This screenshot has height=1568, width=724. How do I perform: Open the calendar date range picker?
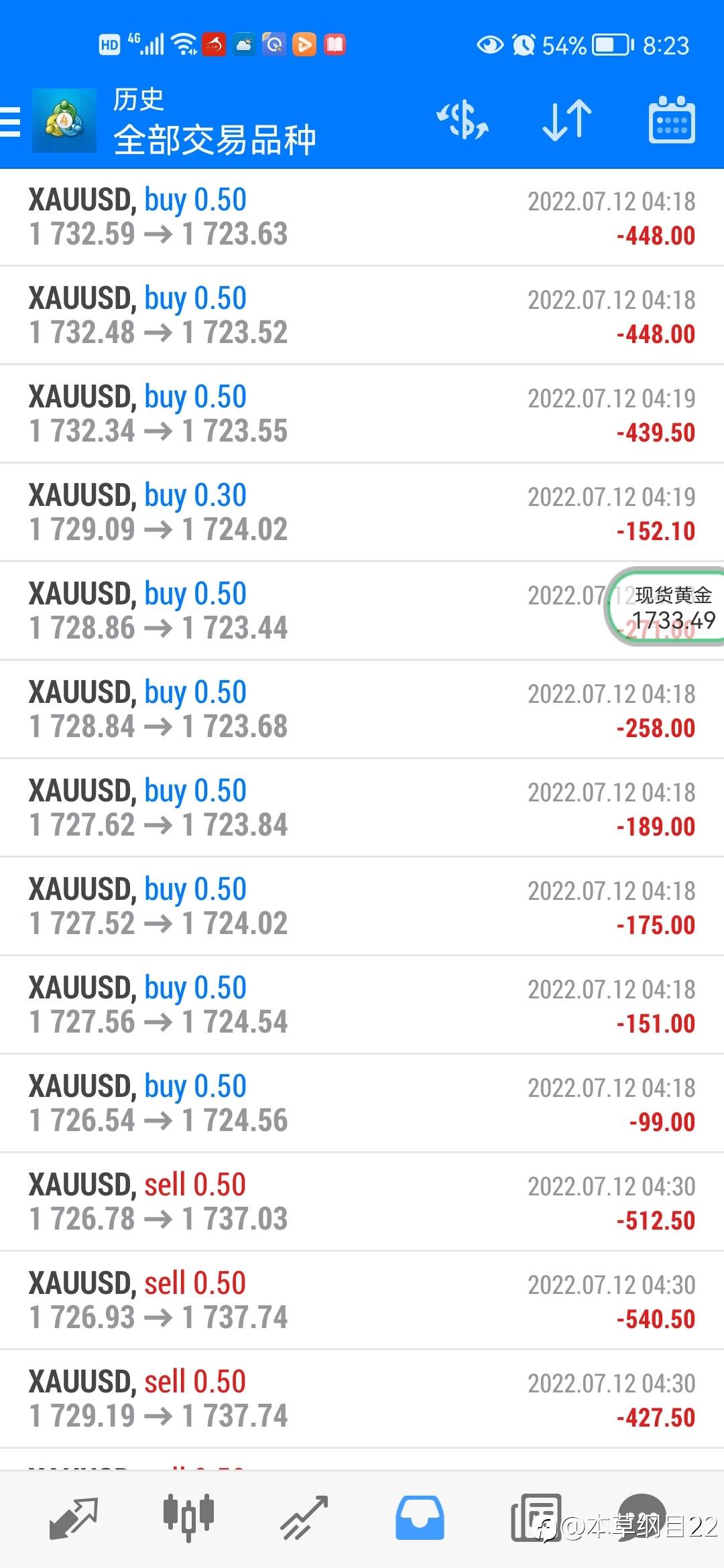pos(671,121)
